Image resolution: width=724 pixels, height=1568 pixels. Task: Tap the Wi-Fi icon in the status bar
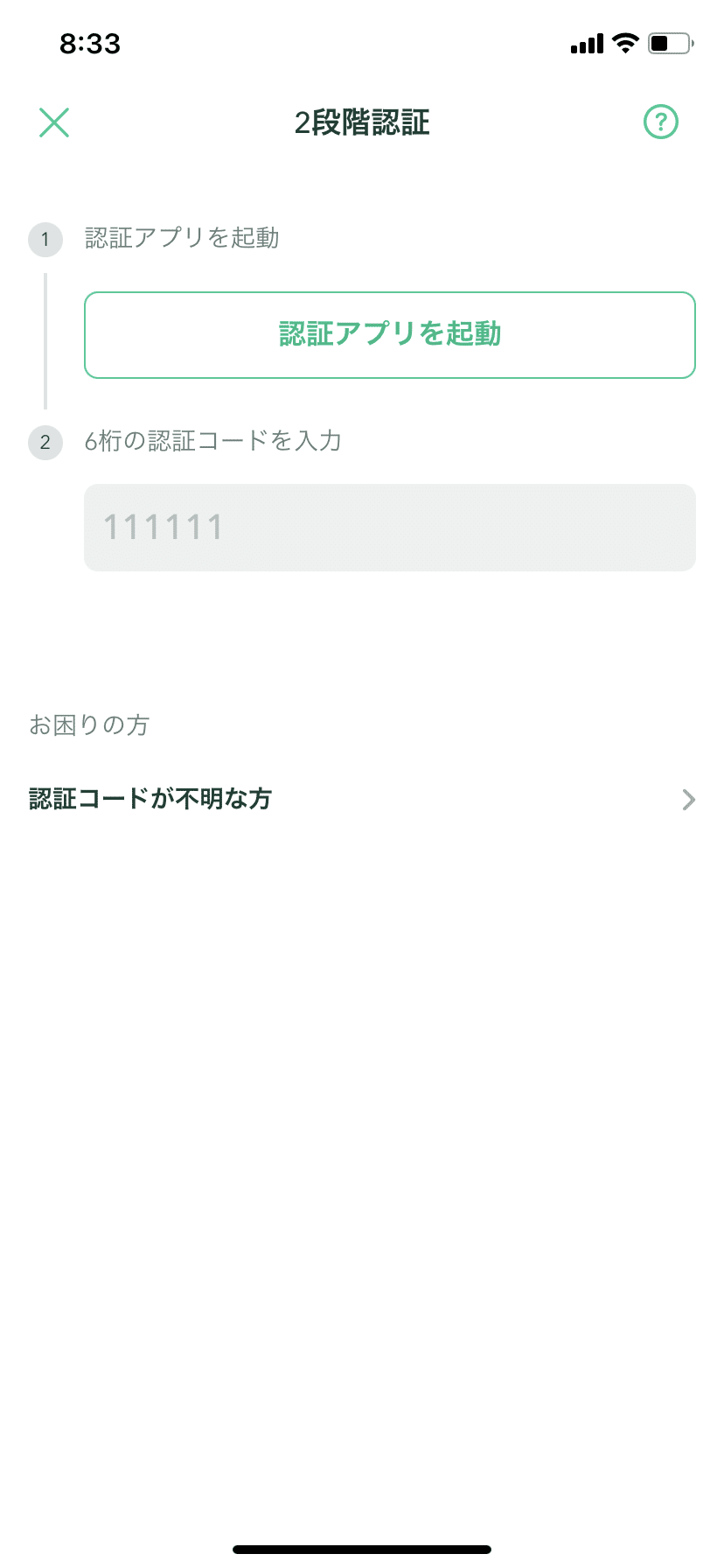pyautogui.click(x=626, y=43)
